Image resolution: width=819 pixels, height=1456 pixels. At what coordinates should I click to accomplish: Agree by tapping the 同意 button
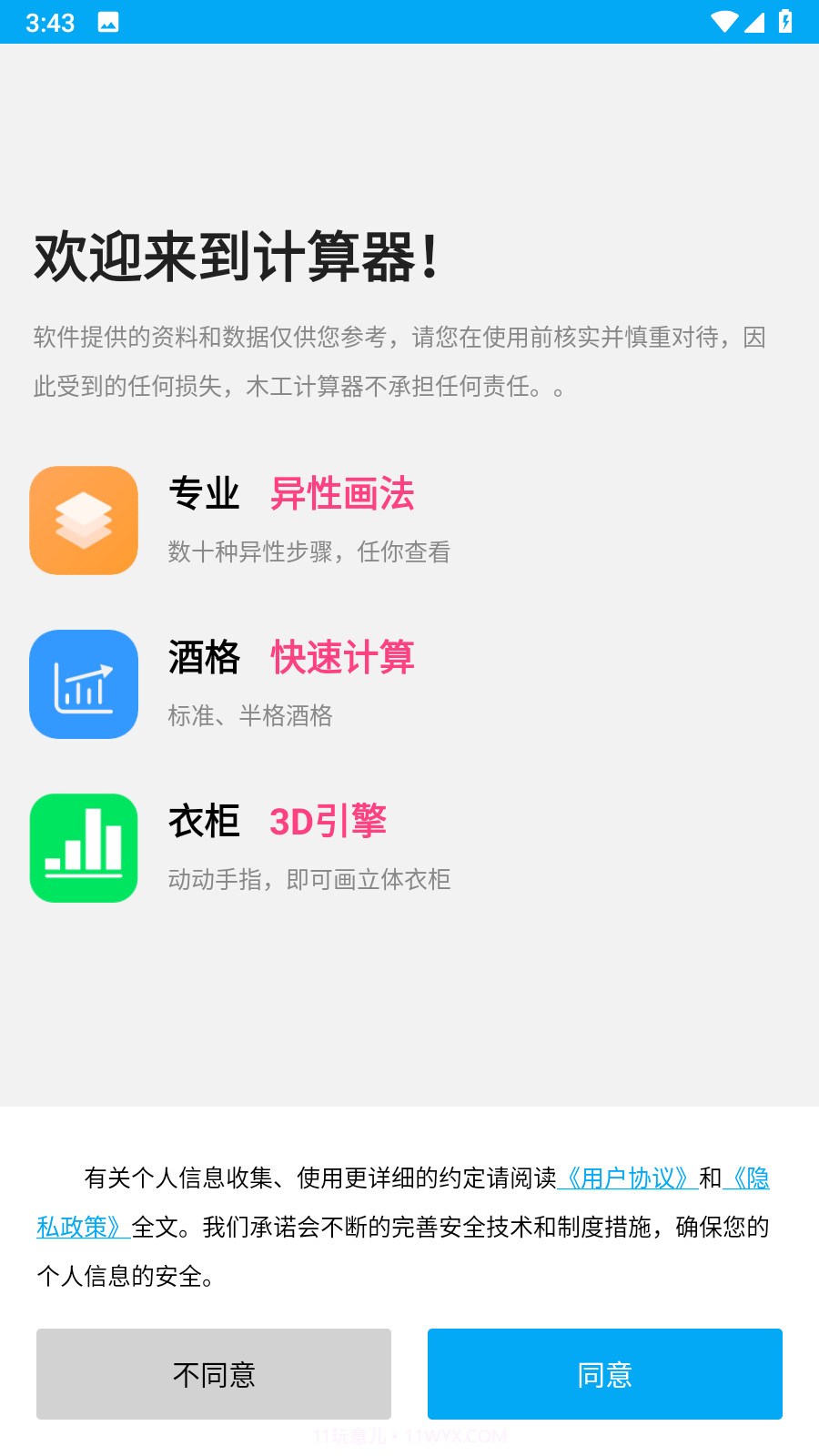click(x=604, y=1374)
